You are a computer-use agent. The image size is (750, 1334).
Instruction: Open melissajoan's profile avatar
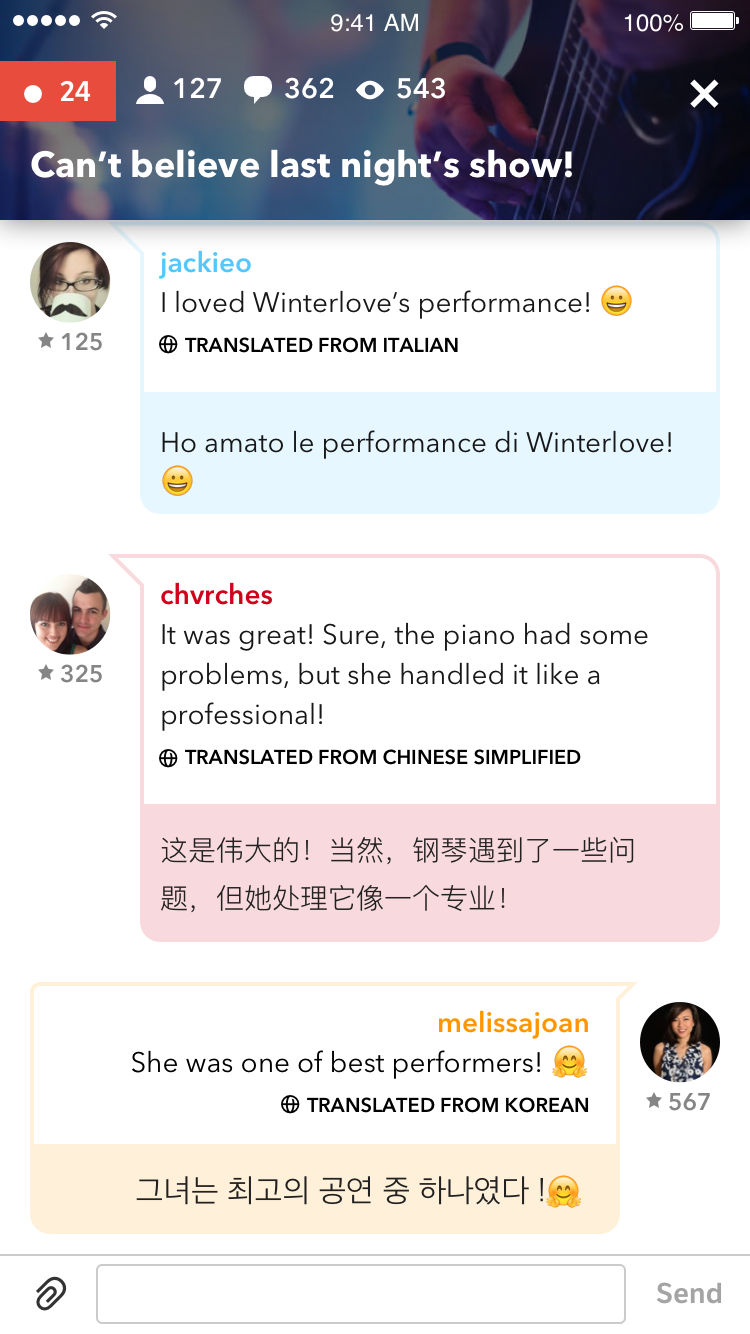click(x=679, y=1042)
